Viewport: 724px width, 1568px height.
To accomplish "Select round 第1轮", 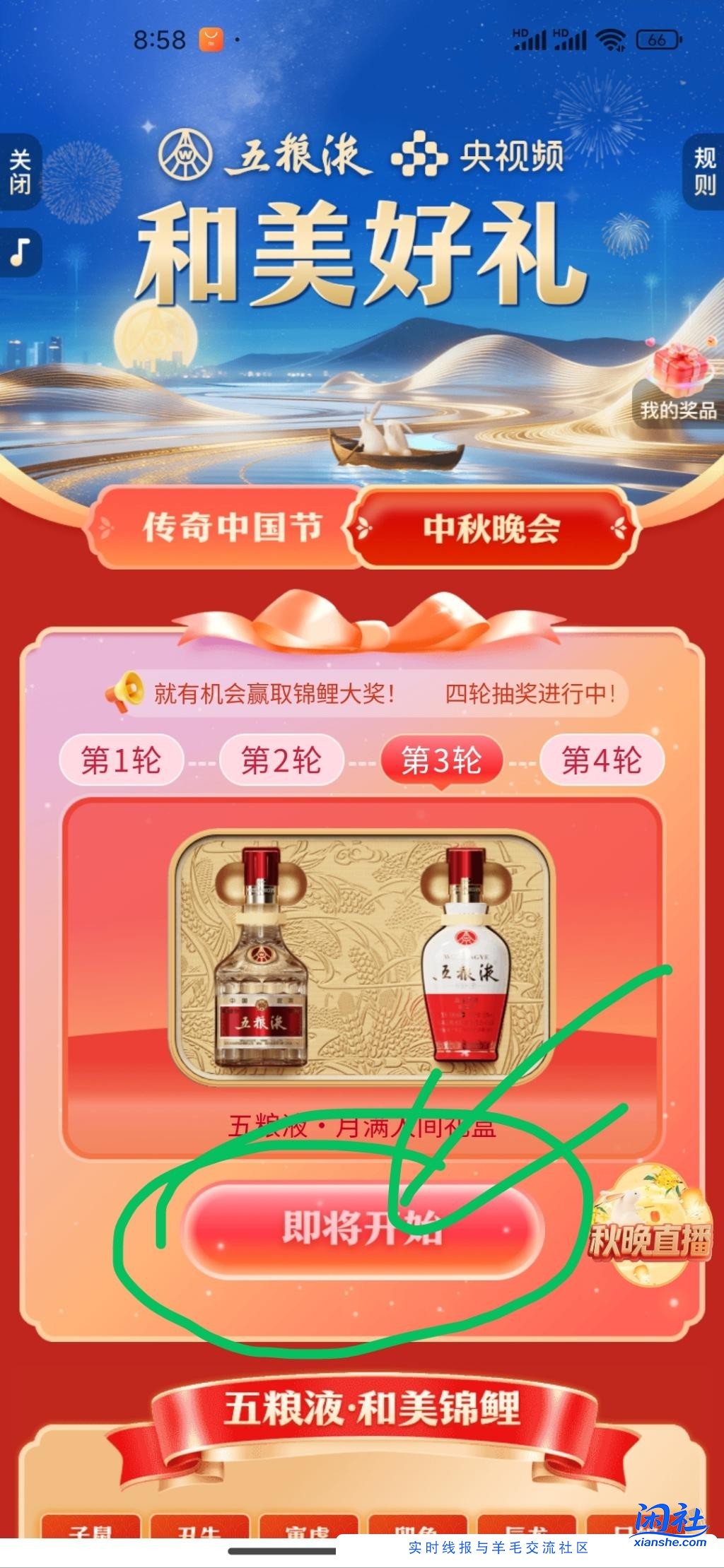I will click(x=122, y=761).
